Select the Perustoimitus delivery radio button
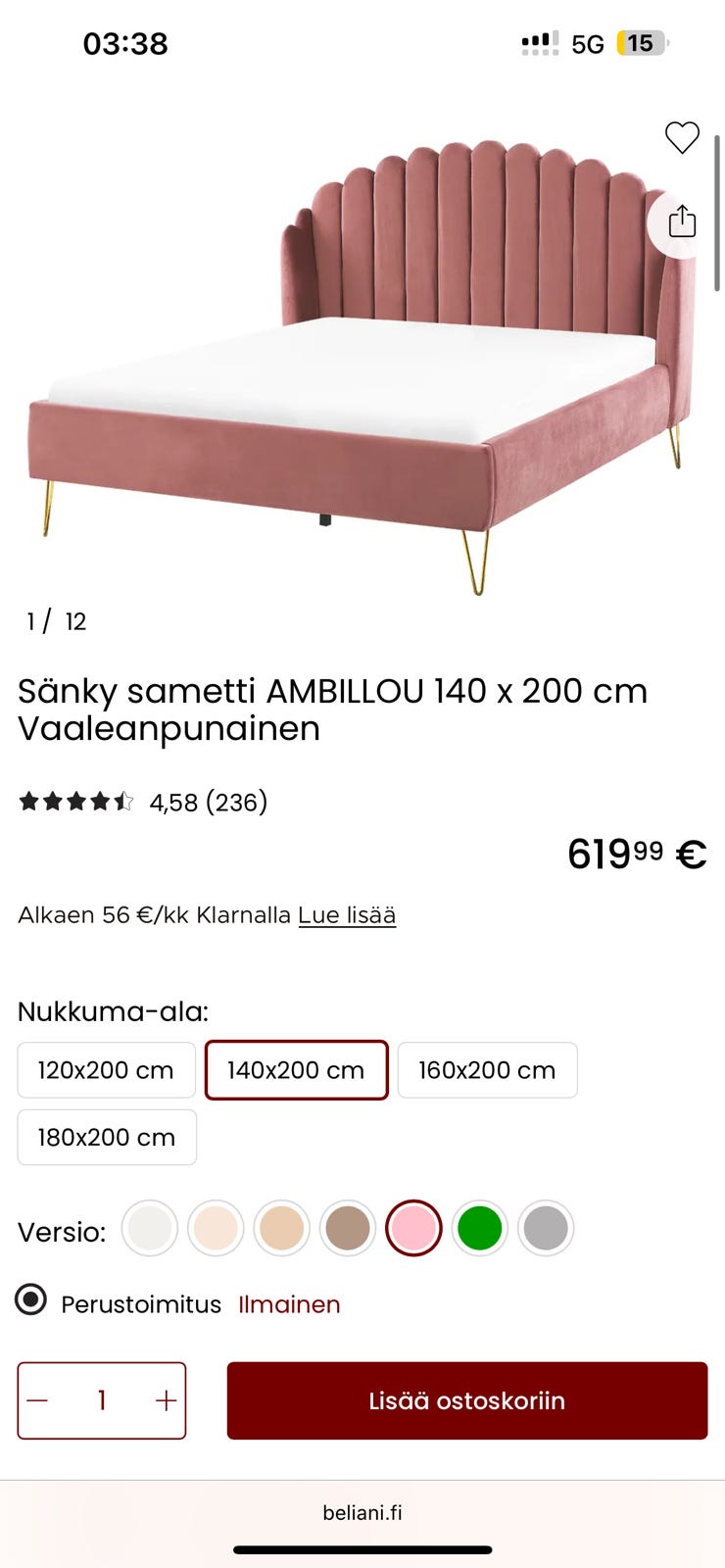The width and height of the screenshot is (725, 1568). 31,1300
